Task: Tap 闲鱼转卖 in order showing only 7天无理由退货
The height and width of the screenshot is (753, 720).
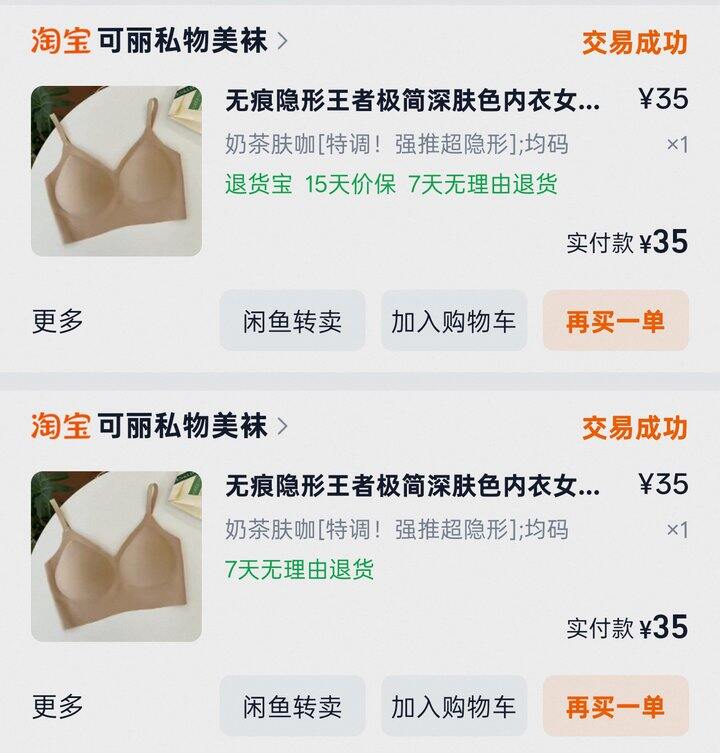Action: click(x=292, y=706)
